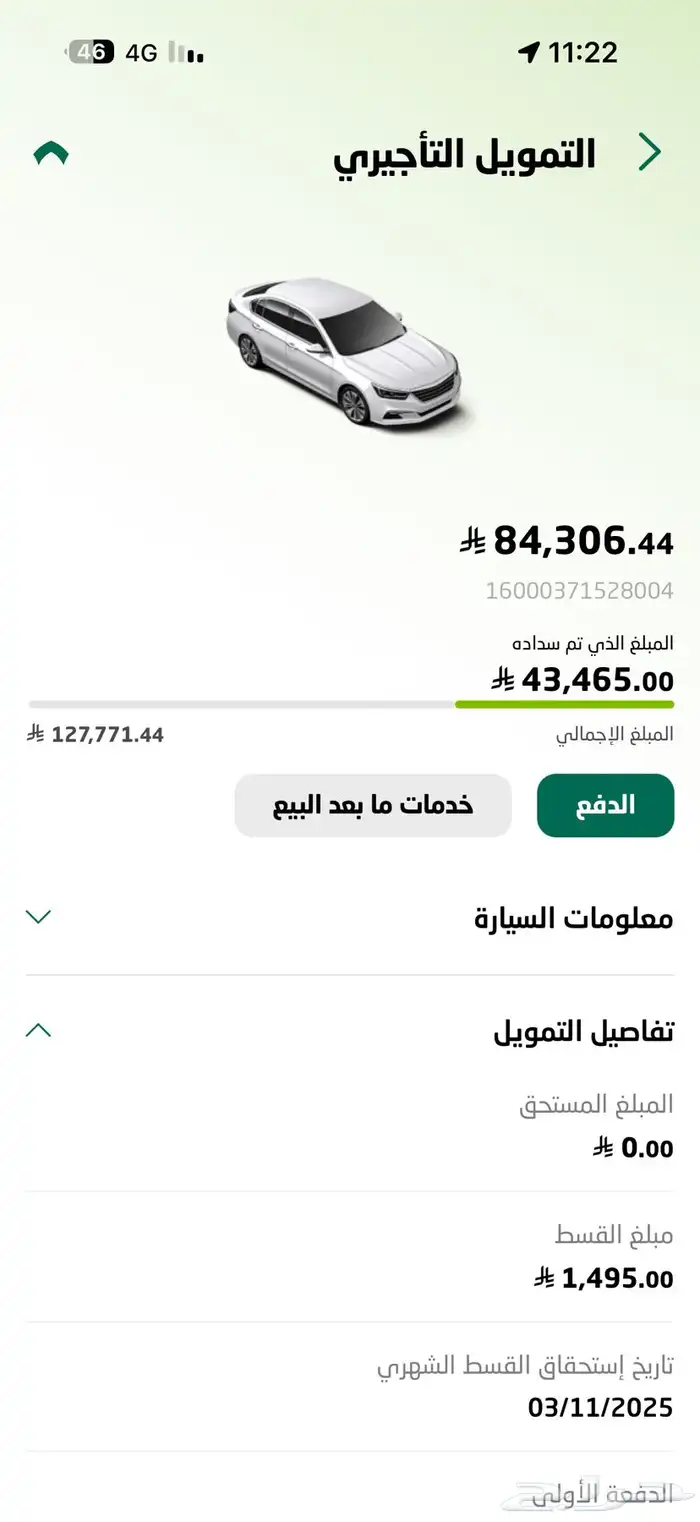Open خدمات ما بعد البيع services

pyautogui.click(x=373, y=805)
